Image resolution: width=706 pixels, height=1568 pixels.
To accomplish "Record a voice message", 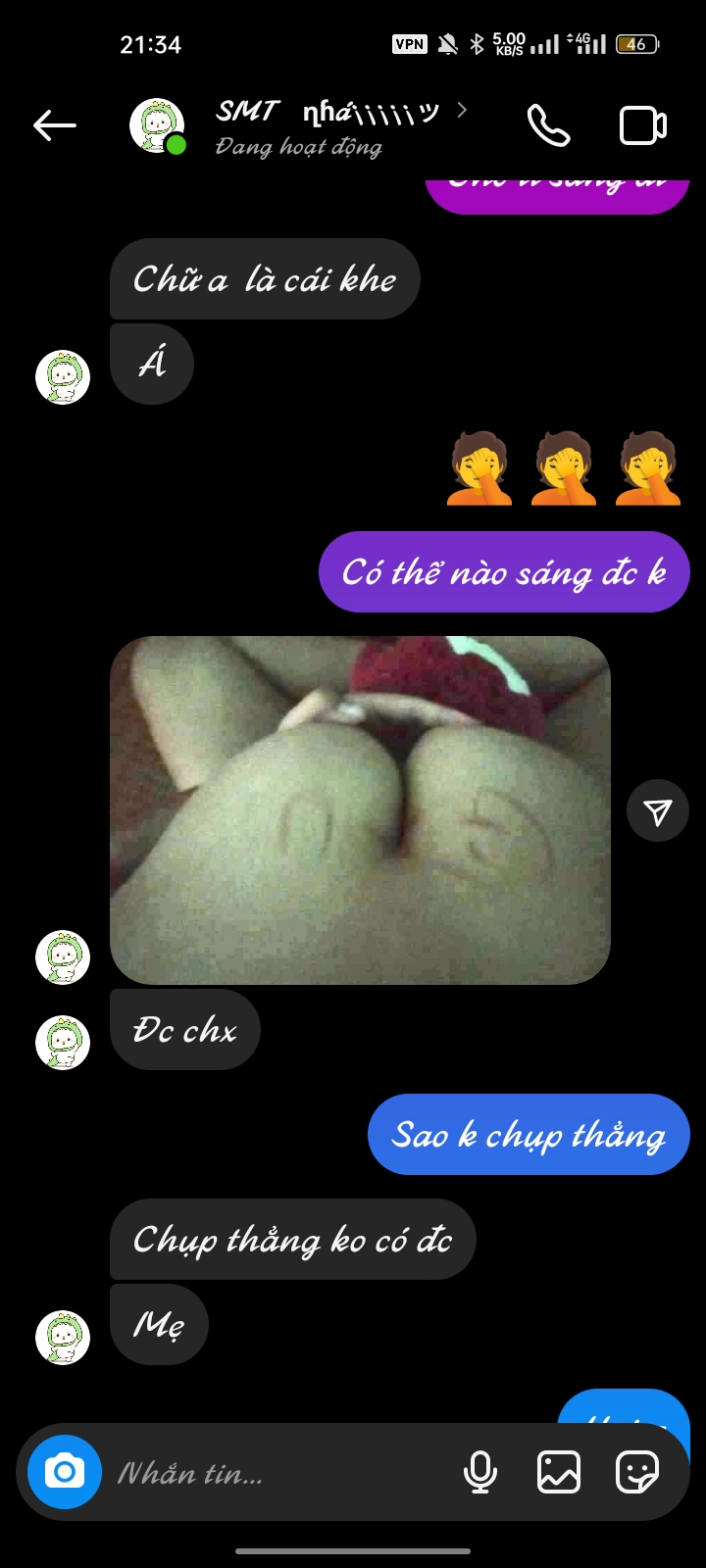I will coord(480,1472).
